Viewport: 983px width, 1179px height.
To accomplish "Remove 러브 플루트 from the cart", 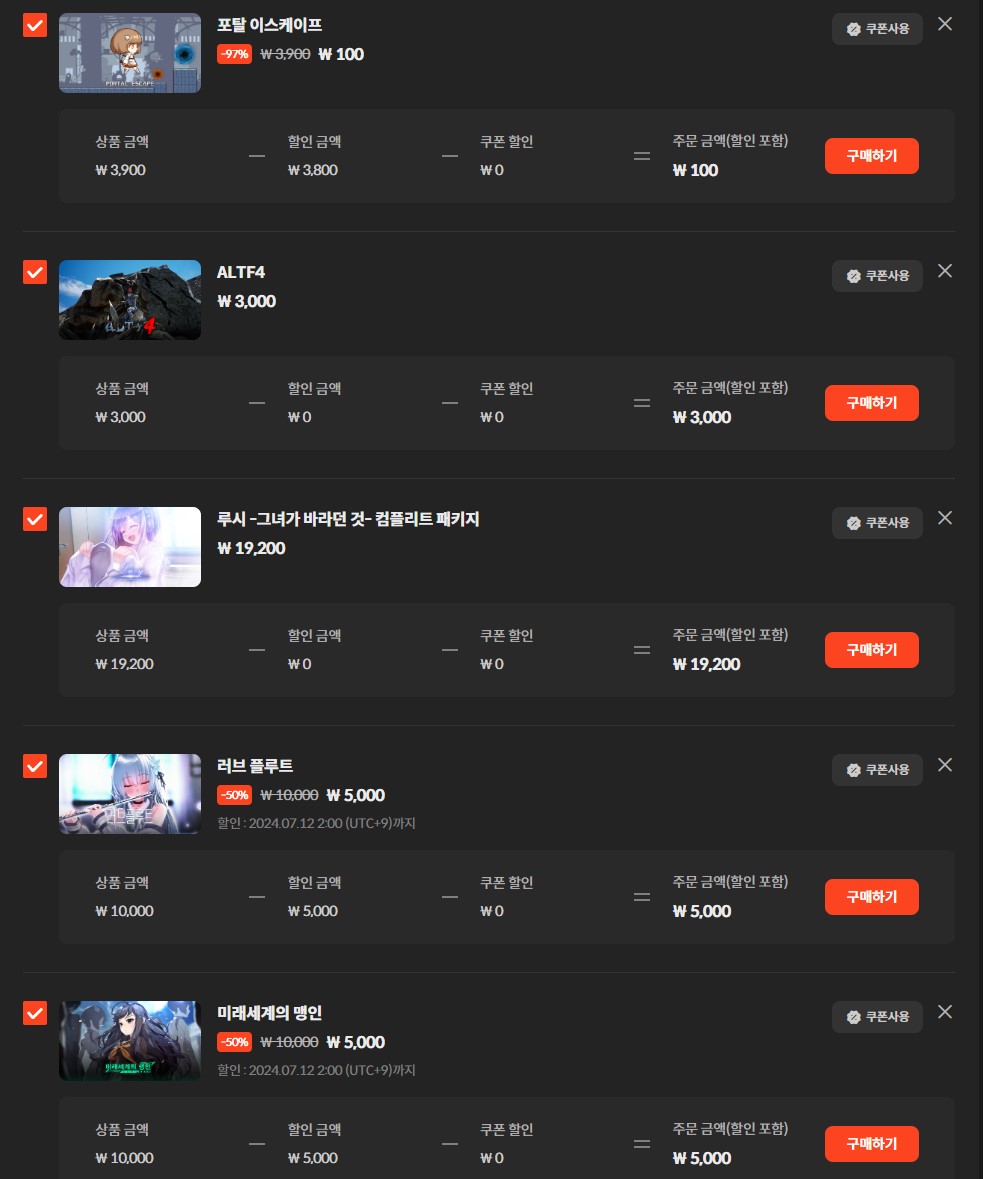I will pyautogui.click(x=945, y=765).
